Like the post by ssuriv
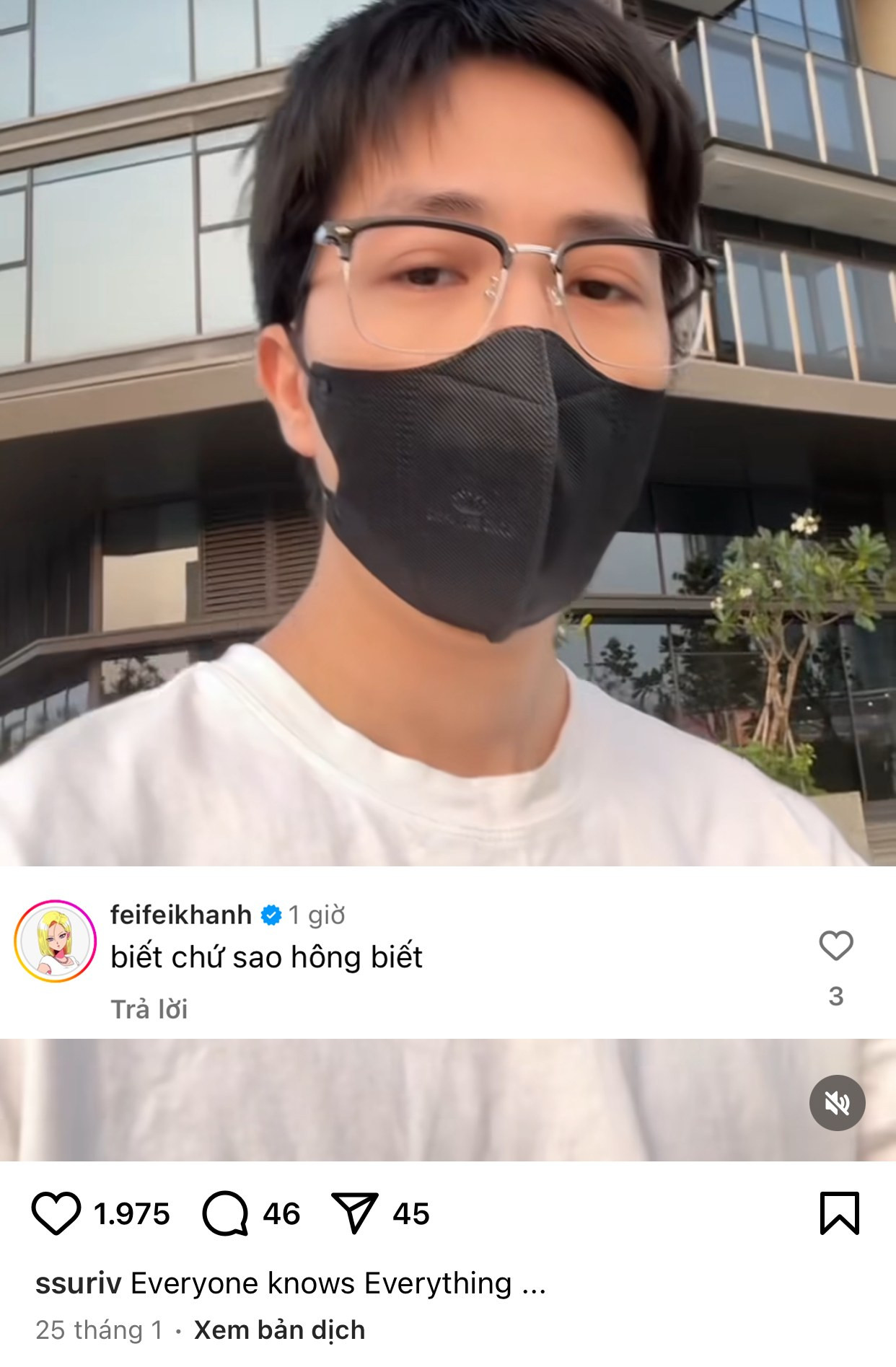This screenshot has width=896, height=1367. (x=56, y=1213)
